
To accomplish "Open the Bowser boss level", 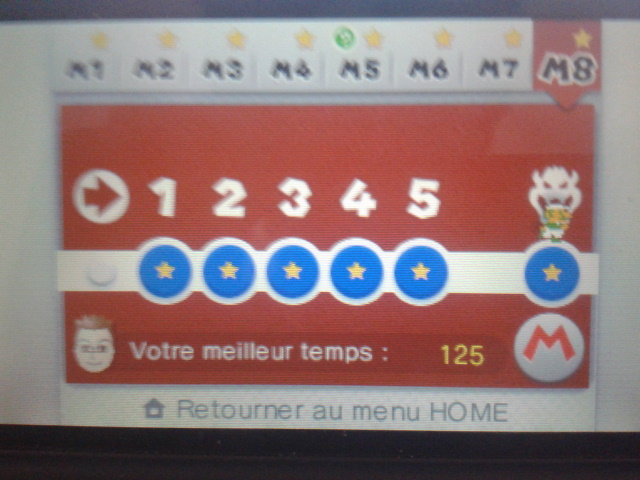I will click(x=552, y=272).
